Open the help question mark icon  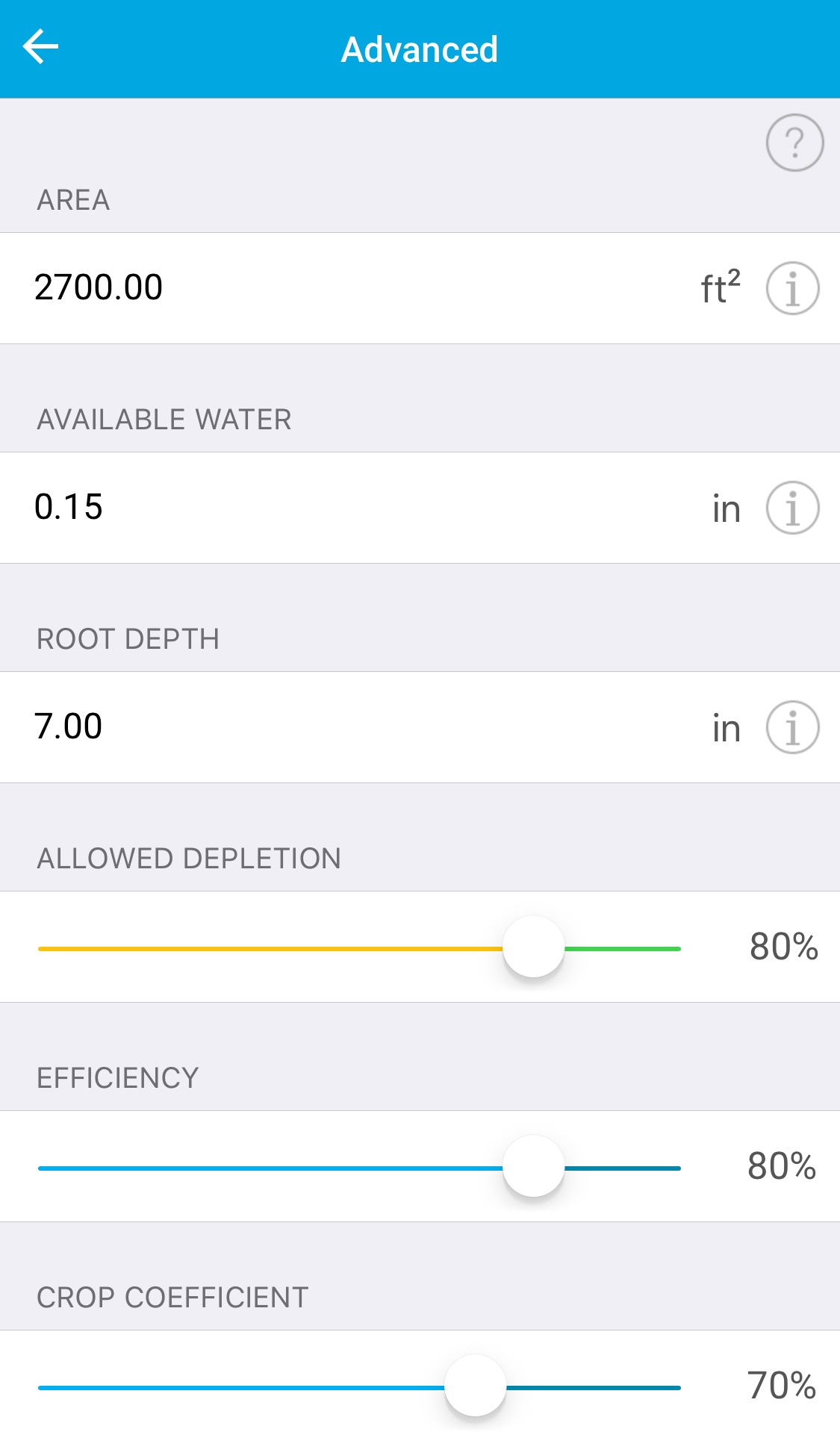point(794,143)
